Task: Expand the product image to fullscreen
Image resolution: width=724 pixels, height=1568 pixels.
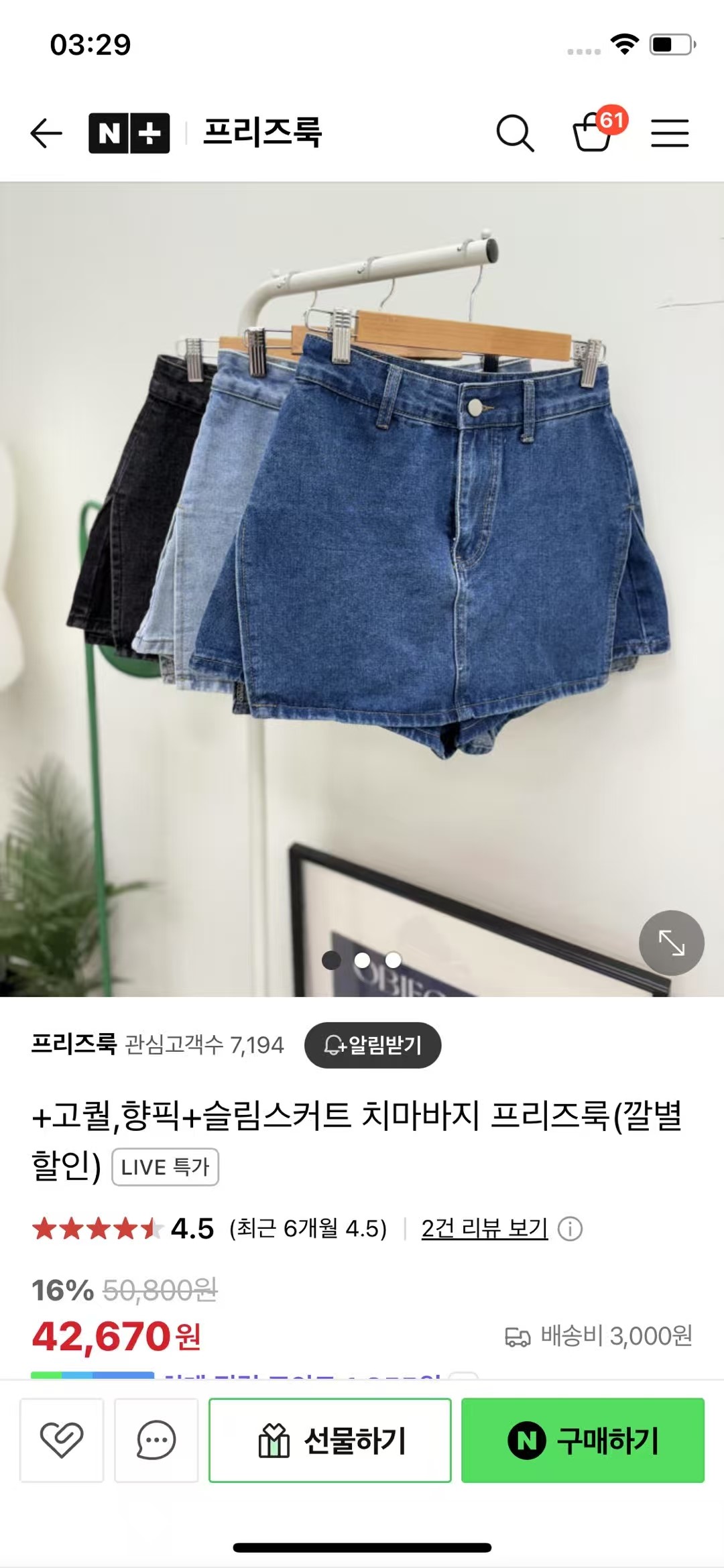Action: click(x=671, y=943)
